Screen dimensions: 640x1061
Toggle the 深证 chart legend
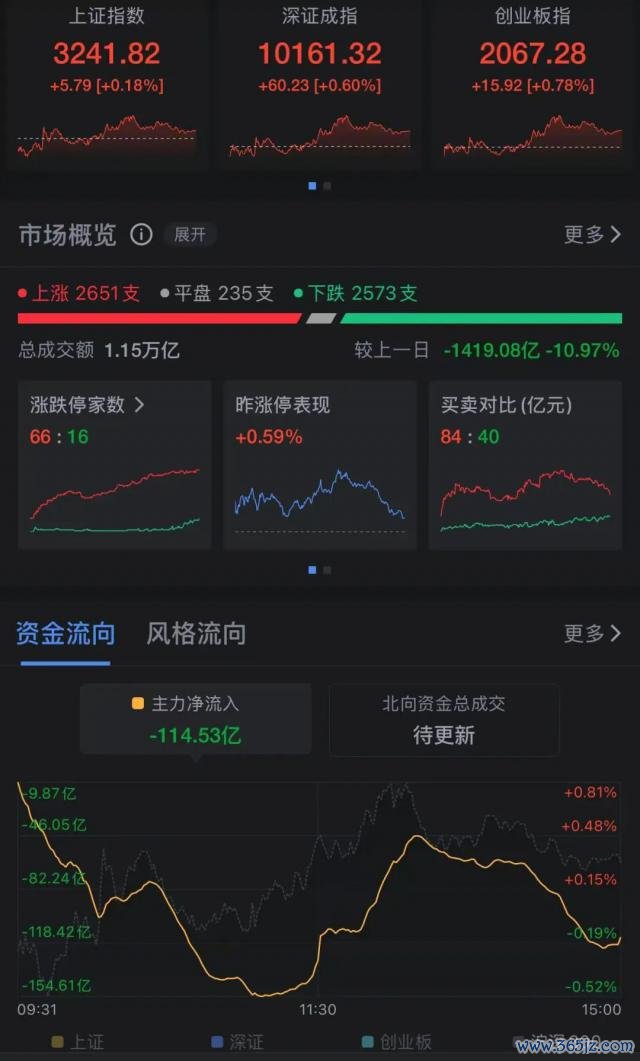point(237,1042)
